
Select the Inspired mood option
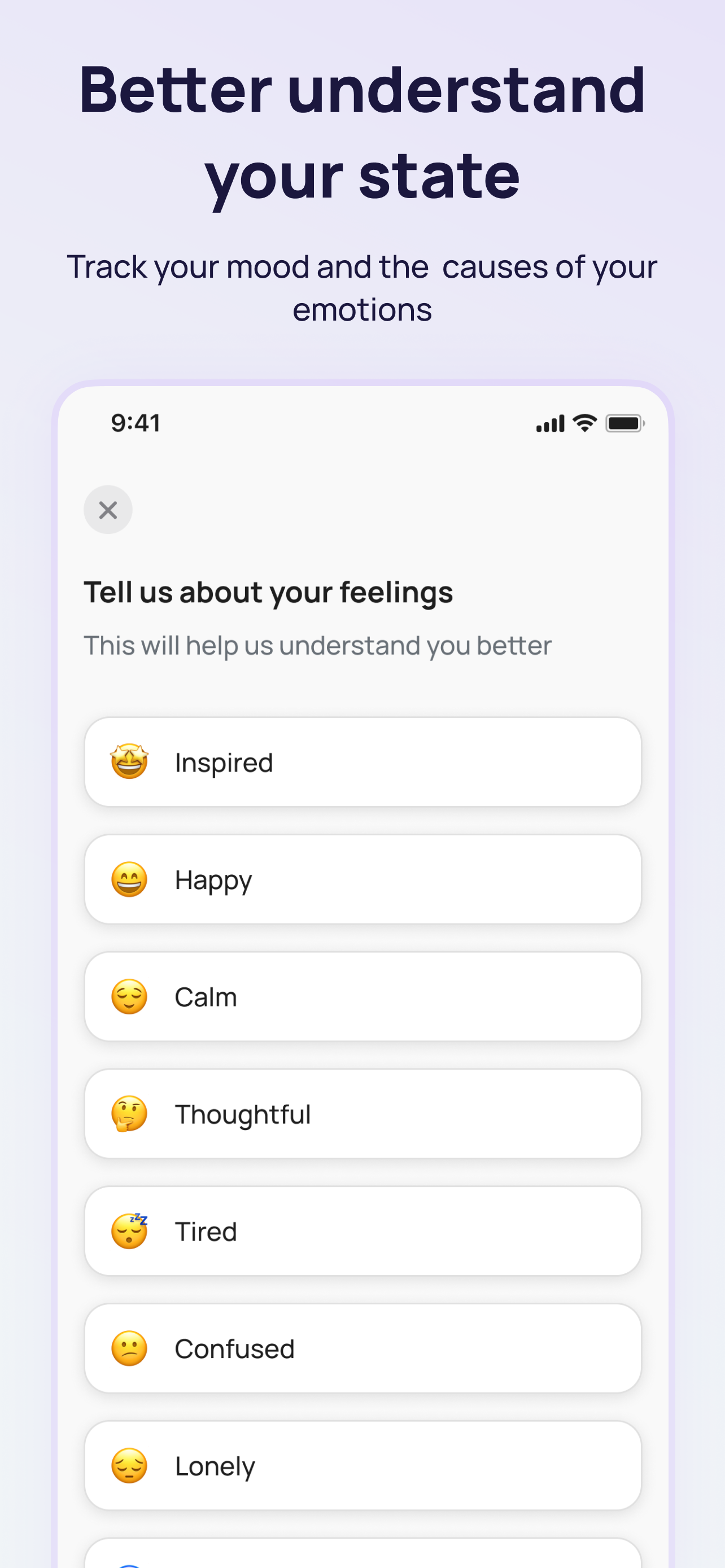pyautogui.click(x=362, y=763)
